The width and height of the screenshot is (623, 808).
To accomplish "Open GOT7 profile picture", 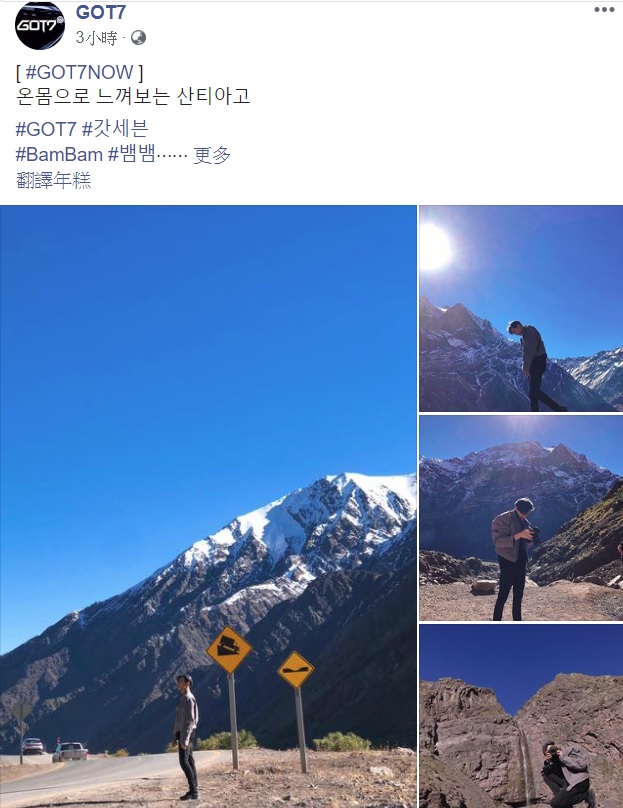I will pos(40,26).
